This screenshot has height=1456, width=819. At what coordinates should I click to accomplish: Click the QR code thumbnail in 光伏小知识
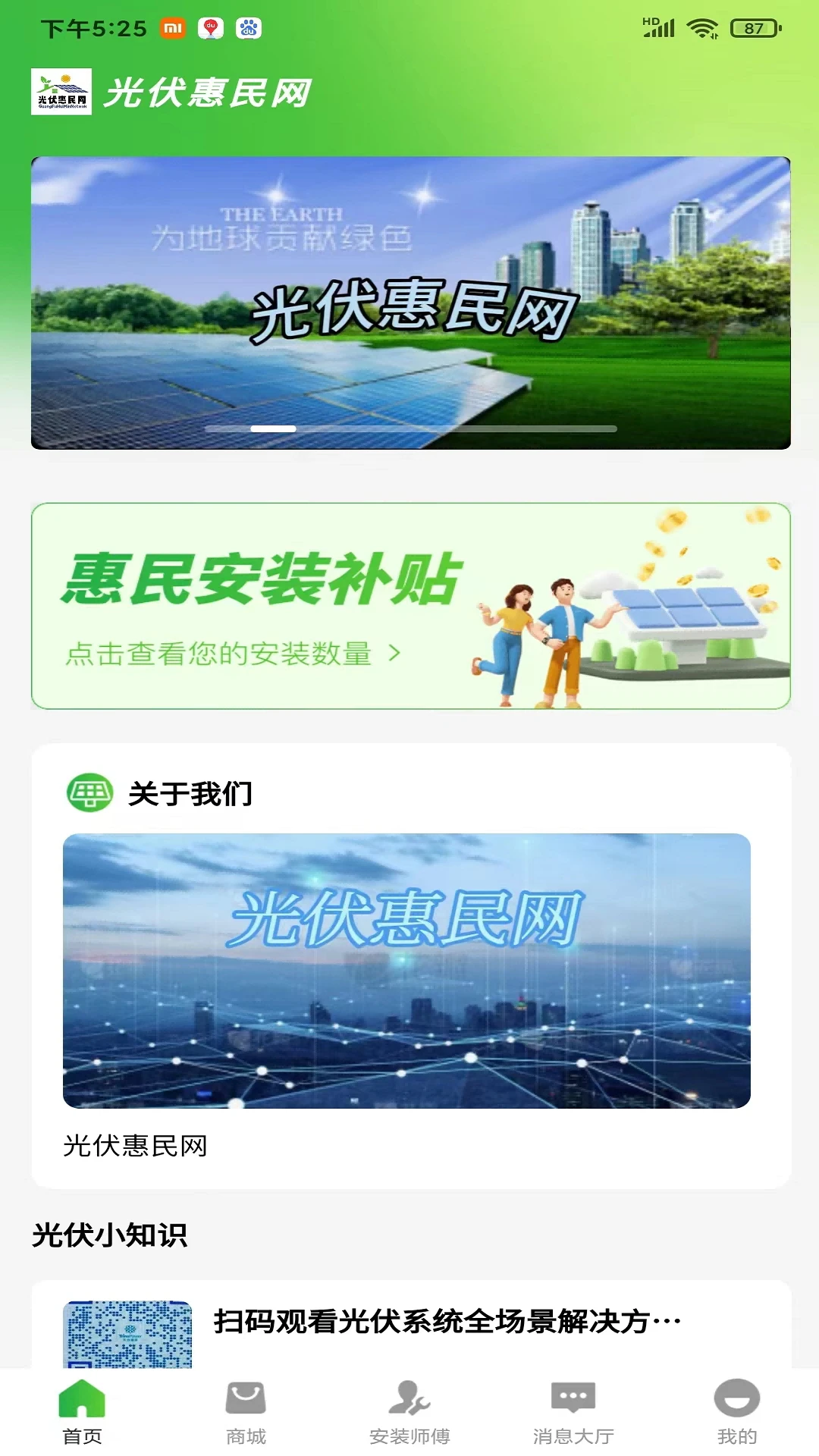click(129, 1332)
